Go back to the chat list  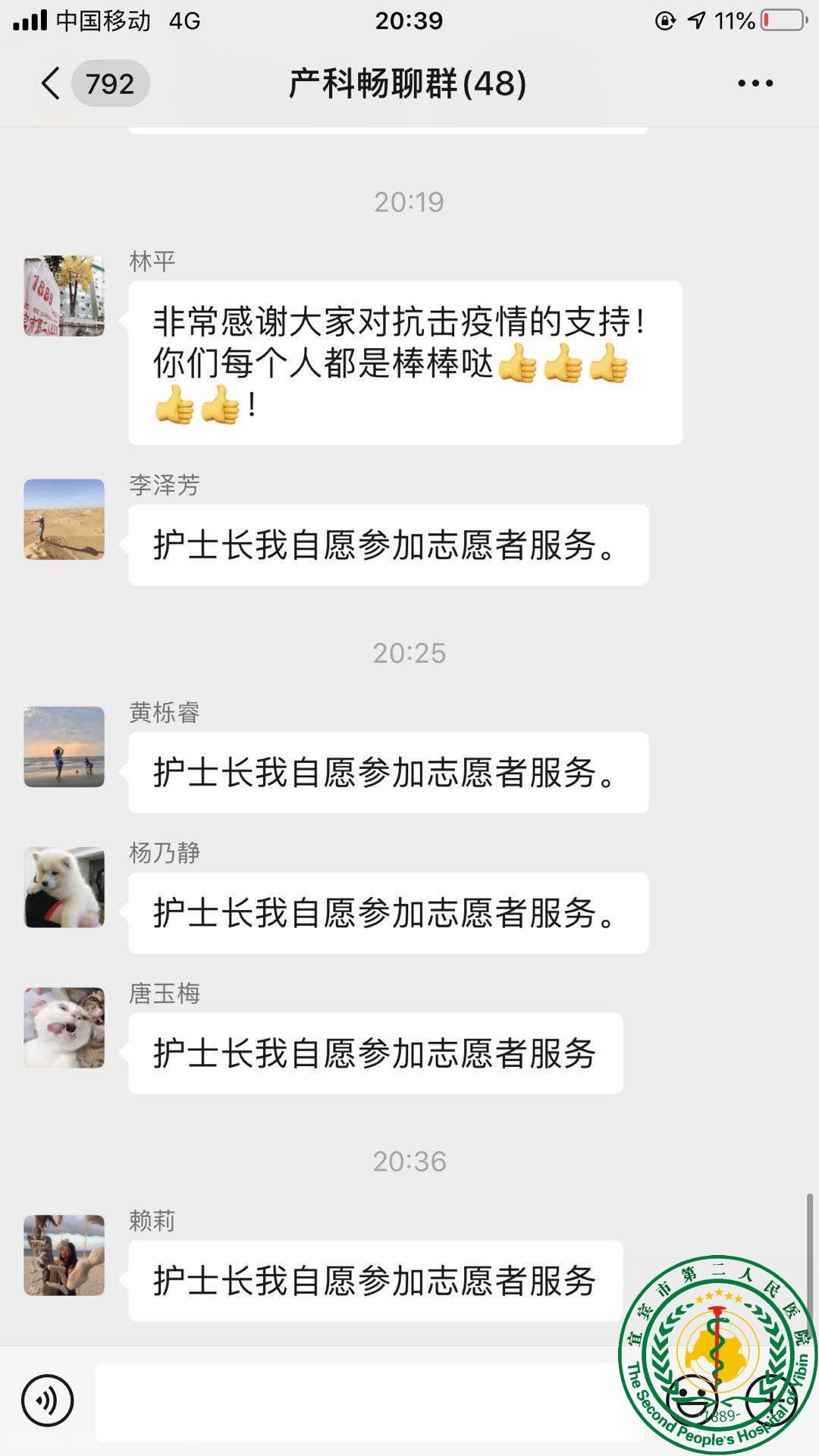pyautogui.click(x=52, y=83)
